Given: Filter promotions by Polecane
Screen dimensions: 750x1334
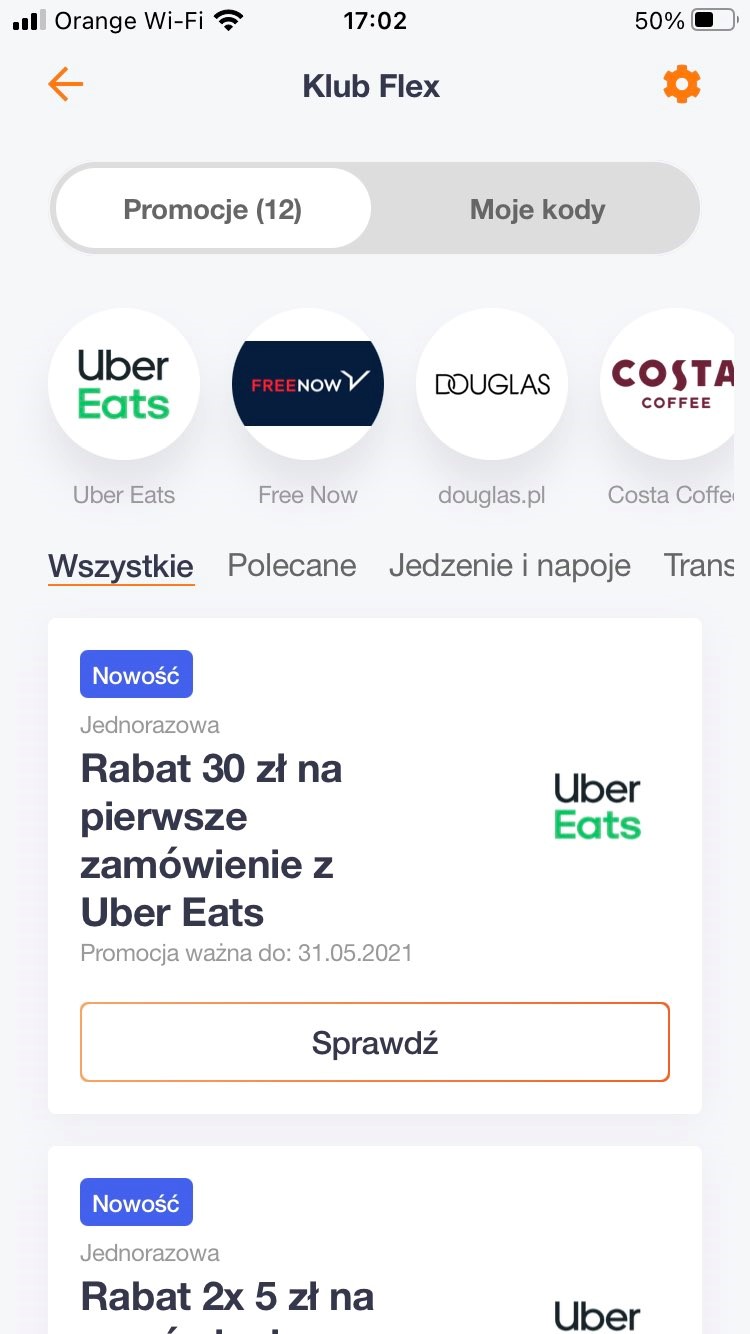Looking at the screenshot, I should [x=292, y=566].
